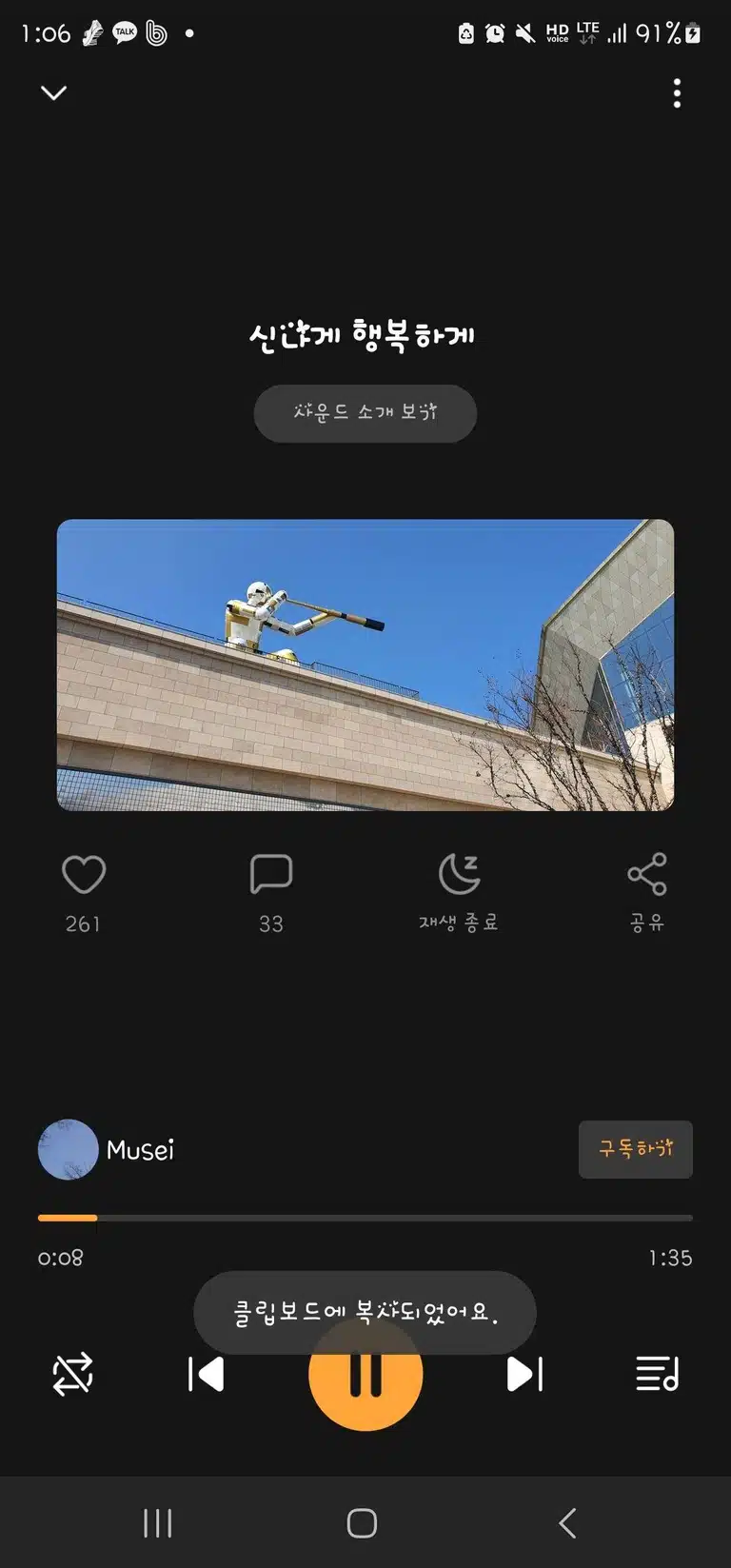Pause the current playback
The width and height of the screenshot is (731, 1568).
pyautogui.click(x=365, y=1374)
